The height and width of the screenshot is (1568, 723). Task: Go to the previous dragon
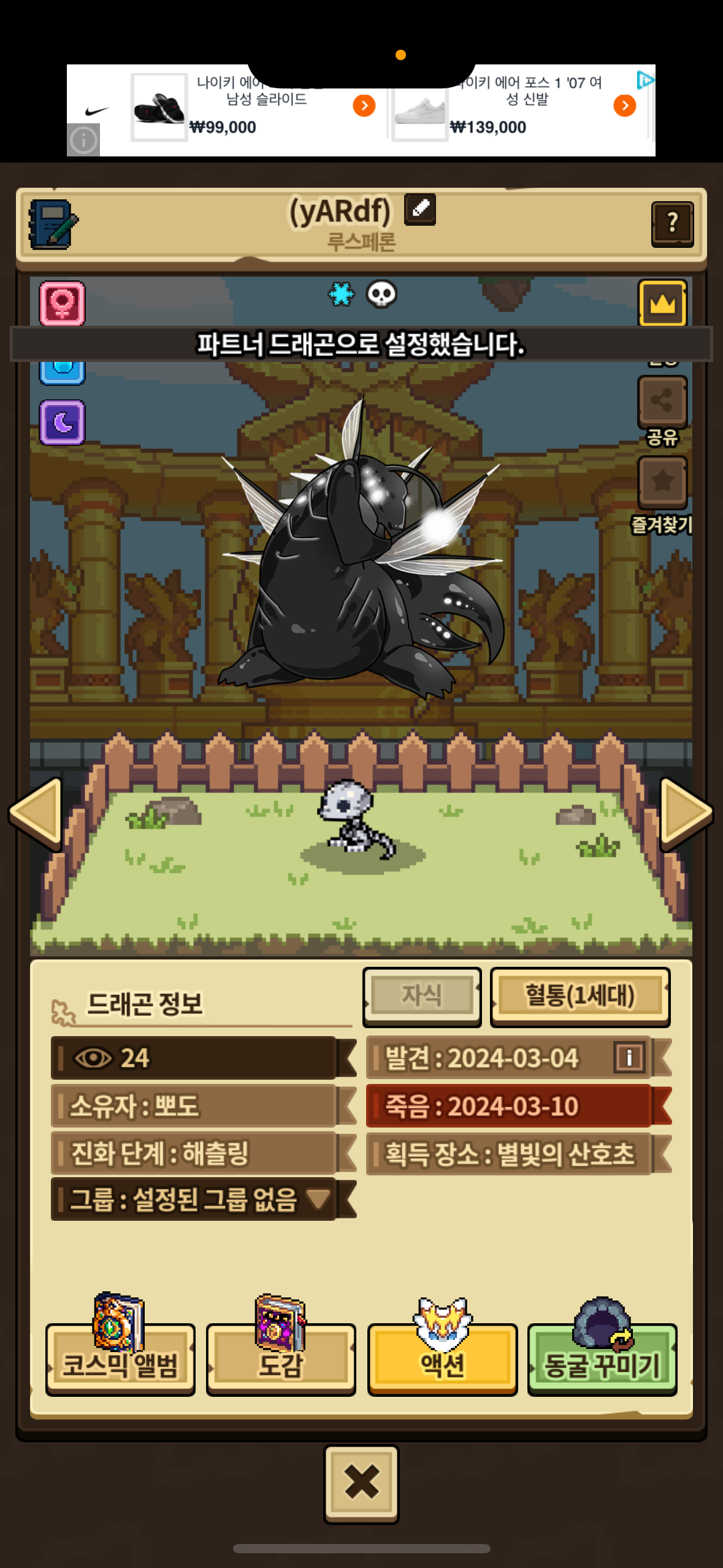coord(36,813)
